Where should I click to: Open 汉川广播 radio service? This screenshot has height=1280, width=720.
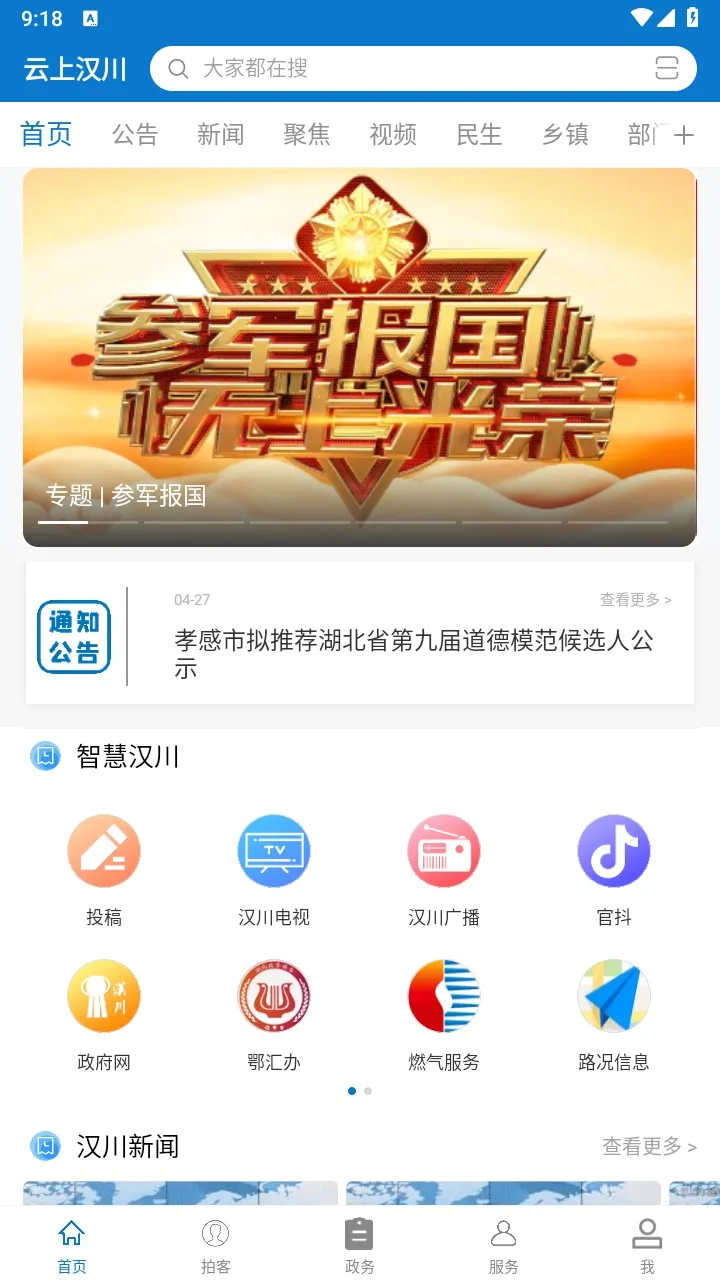pyautogui.click(x=444, y=850)
